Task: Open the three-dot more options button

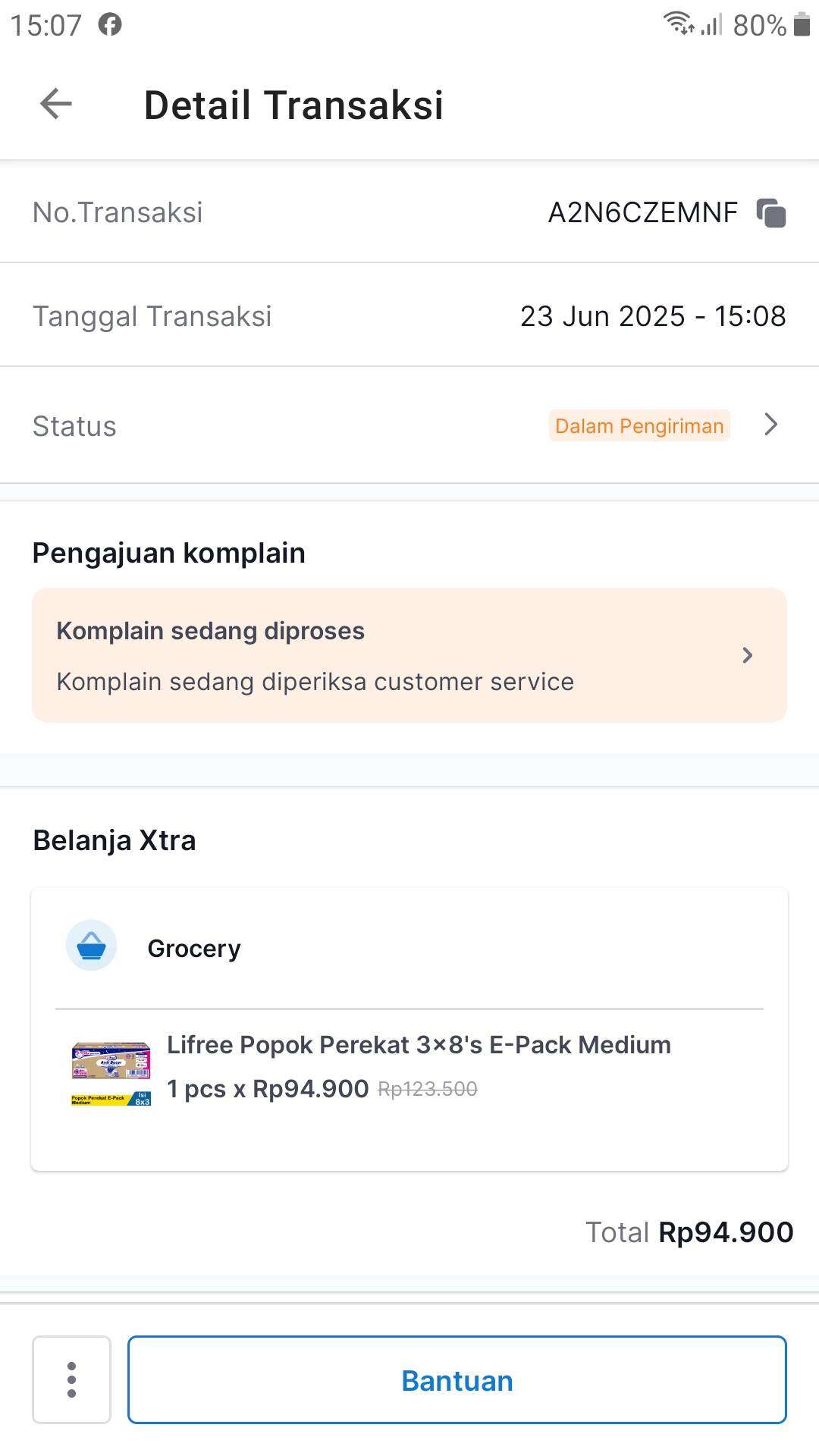Action: click(x=71, y=1379)
